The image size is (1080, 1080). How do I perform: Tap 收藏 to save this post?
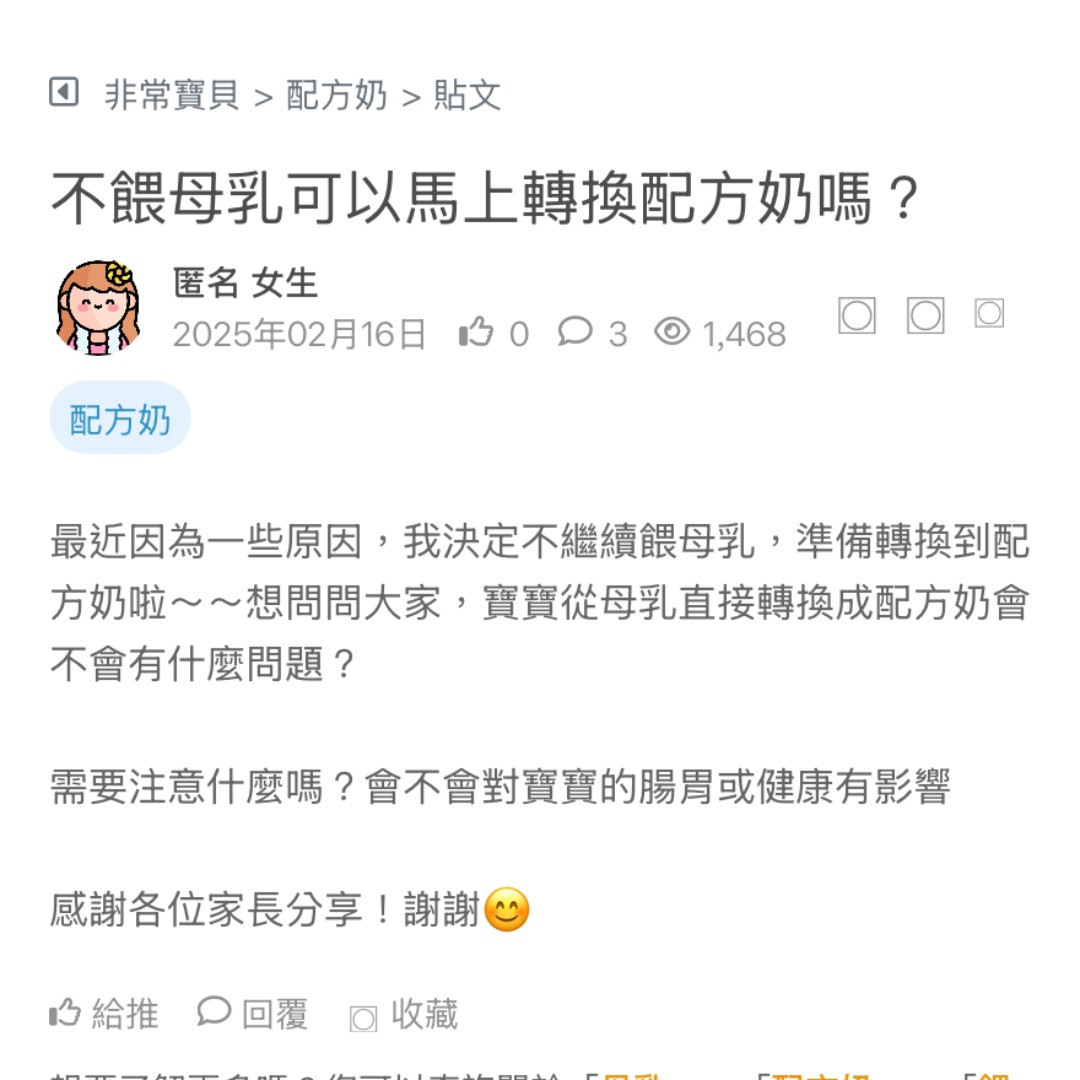pyautogui.click(x=404, y=1015)
